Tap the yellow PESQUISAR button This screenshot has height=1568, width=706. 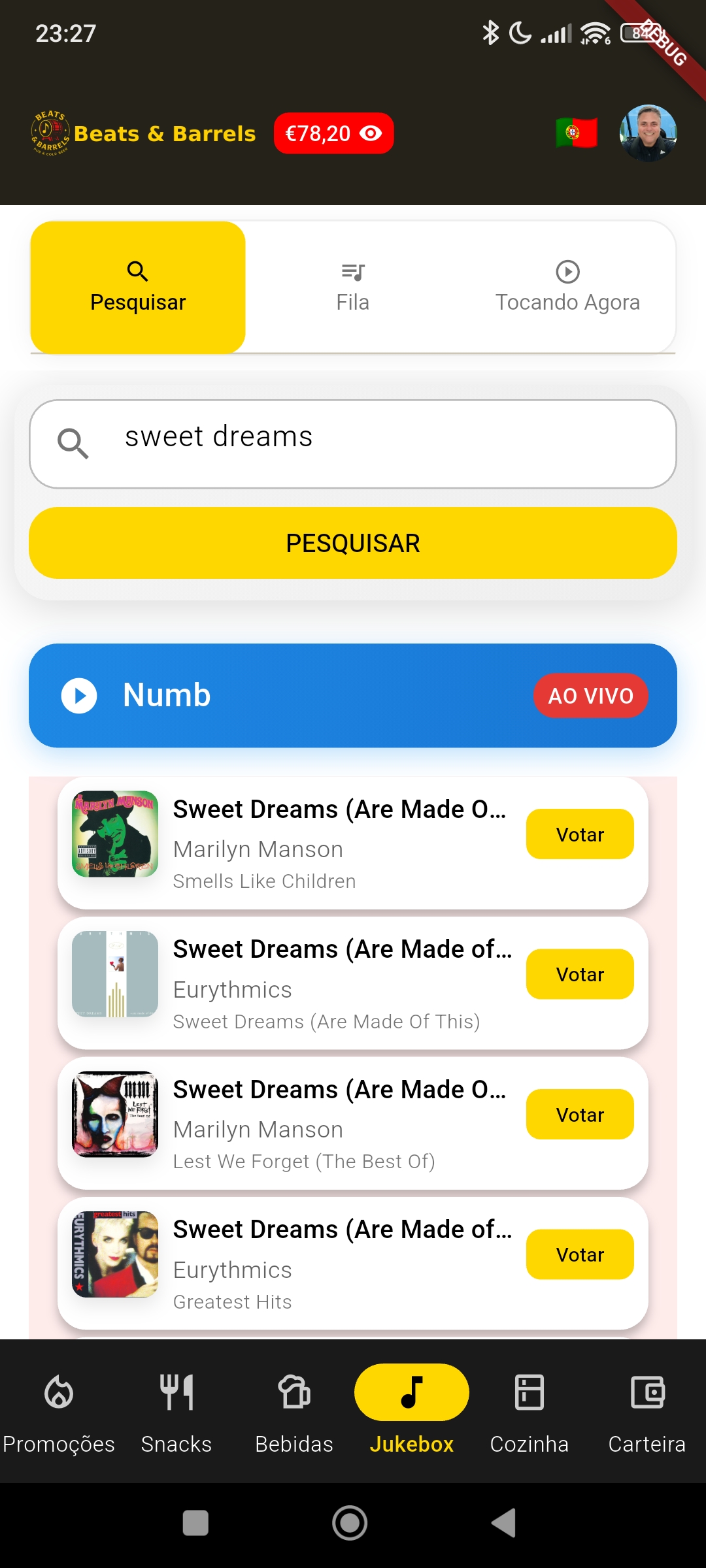(353, 543)
